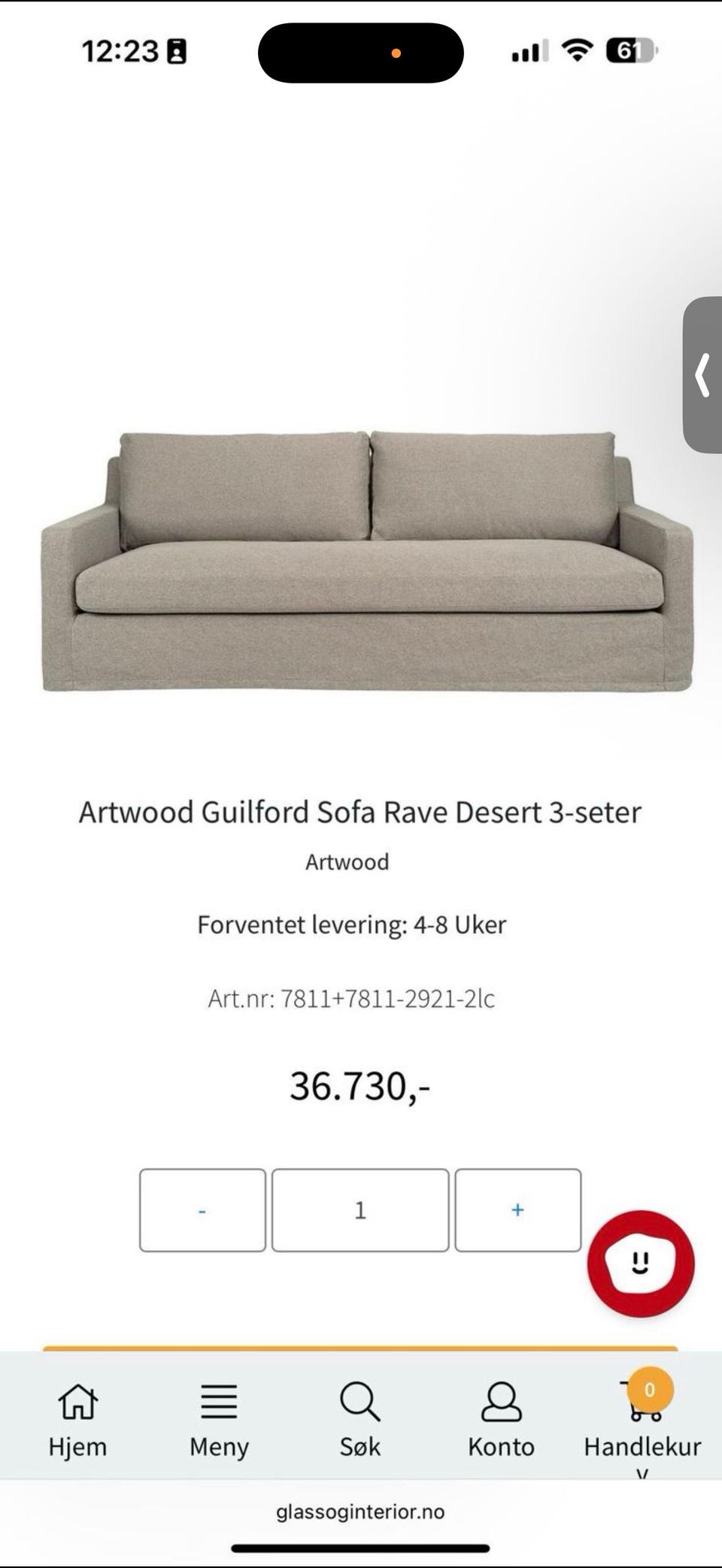The height and width of the screenshot is (1568, 722).
Task: Increase quantity with the plus button
Action: [x=517, y=1210]
